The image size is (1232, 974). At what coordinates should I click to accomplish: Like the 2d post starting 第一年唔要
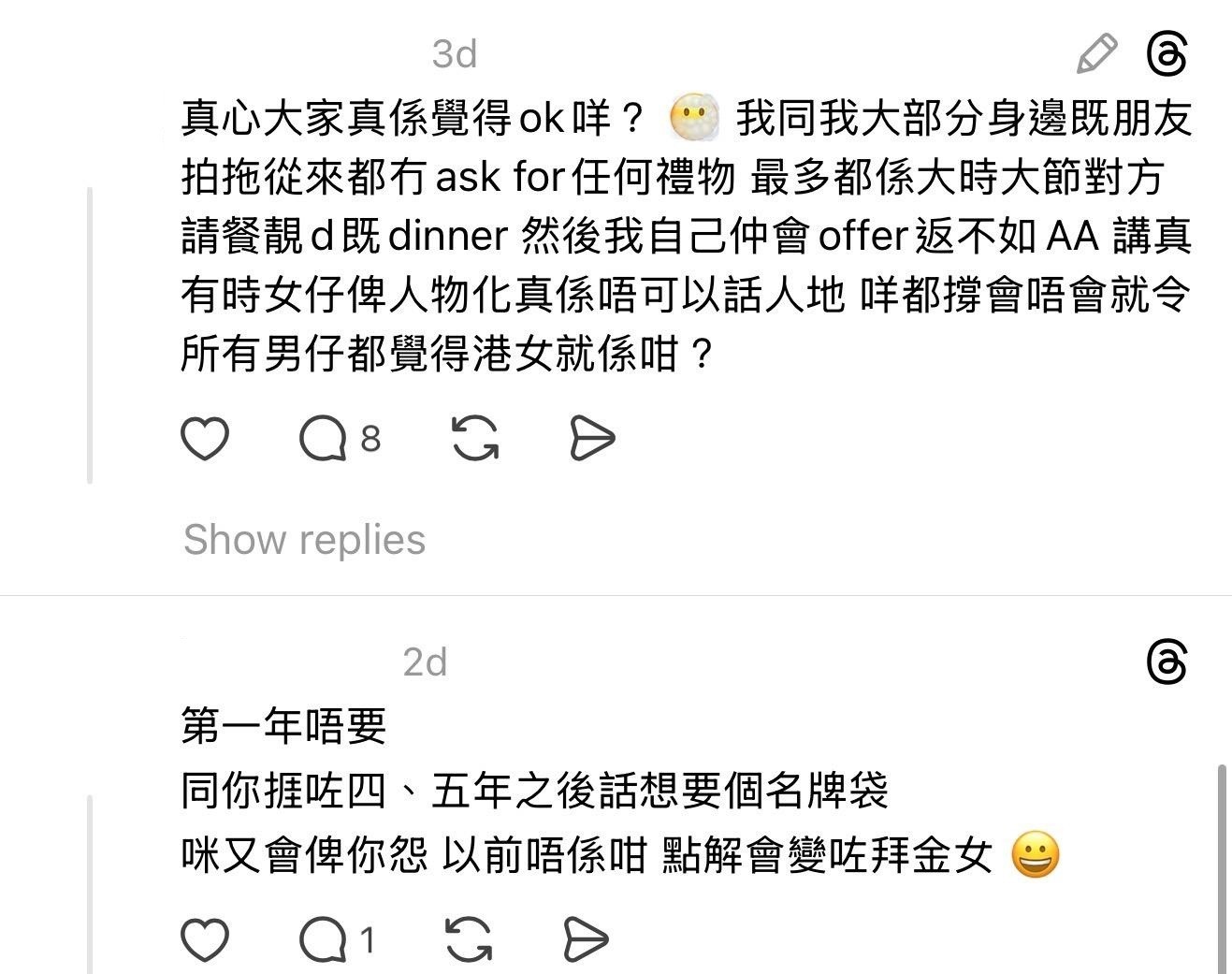point(204,939)
